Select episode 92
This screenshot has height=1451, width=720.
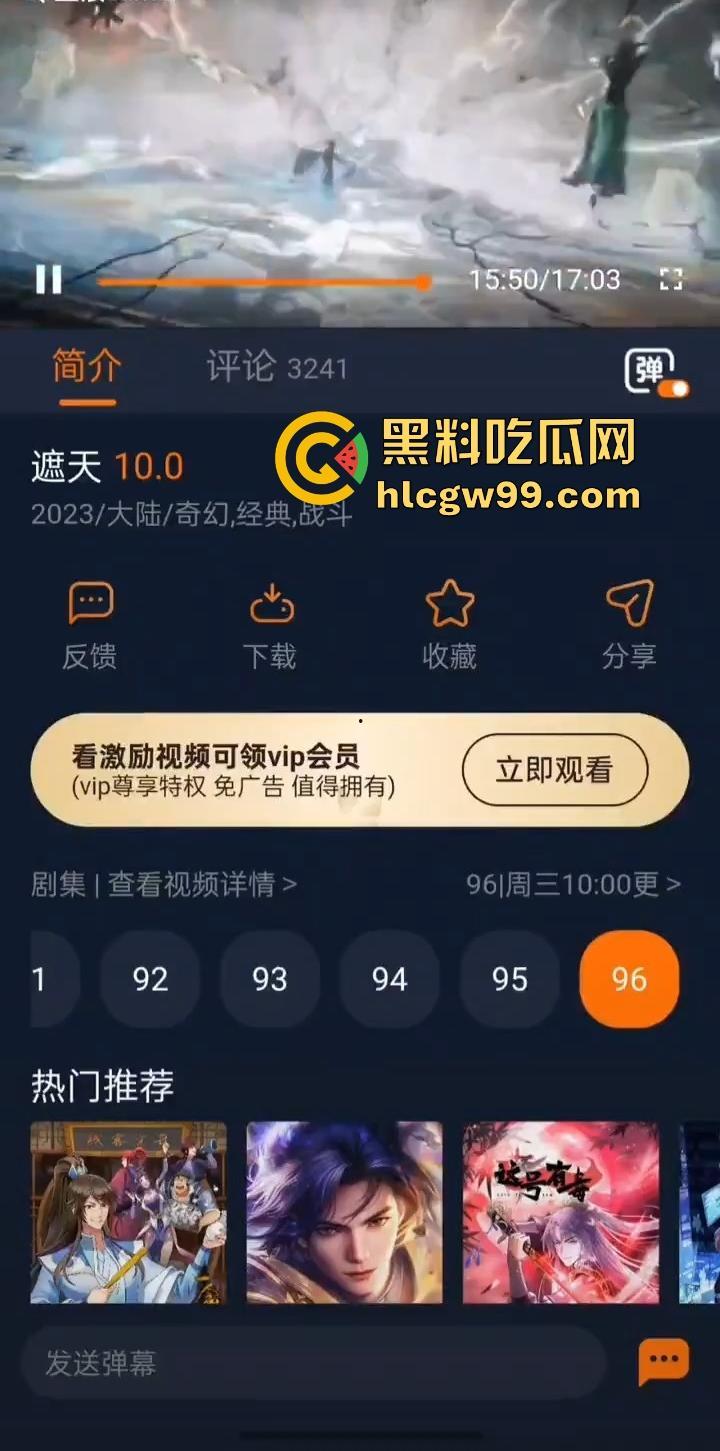coord(151,980)
